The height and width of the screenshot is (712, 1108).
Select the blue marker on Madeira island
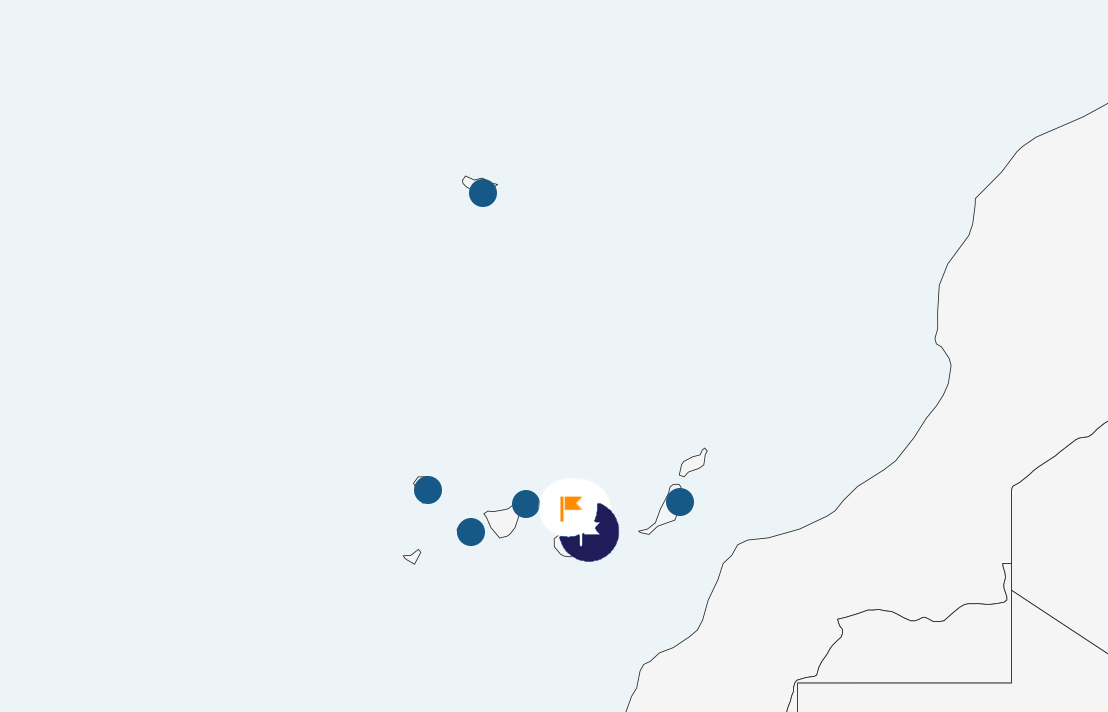point(483,193)
